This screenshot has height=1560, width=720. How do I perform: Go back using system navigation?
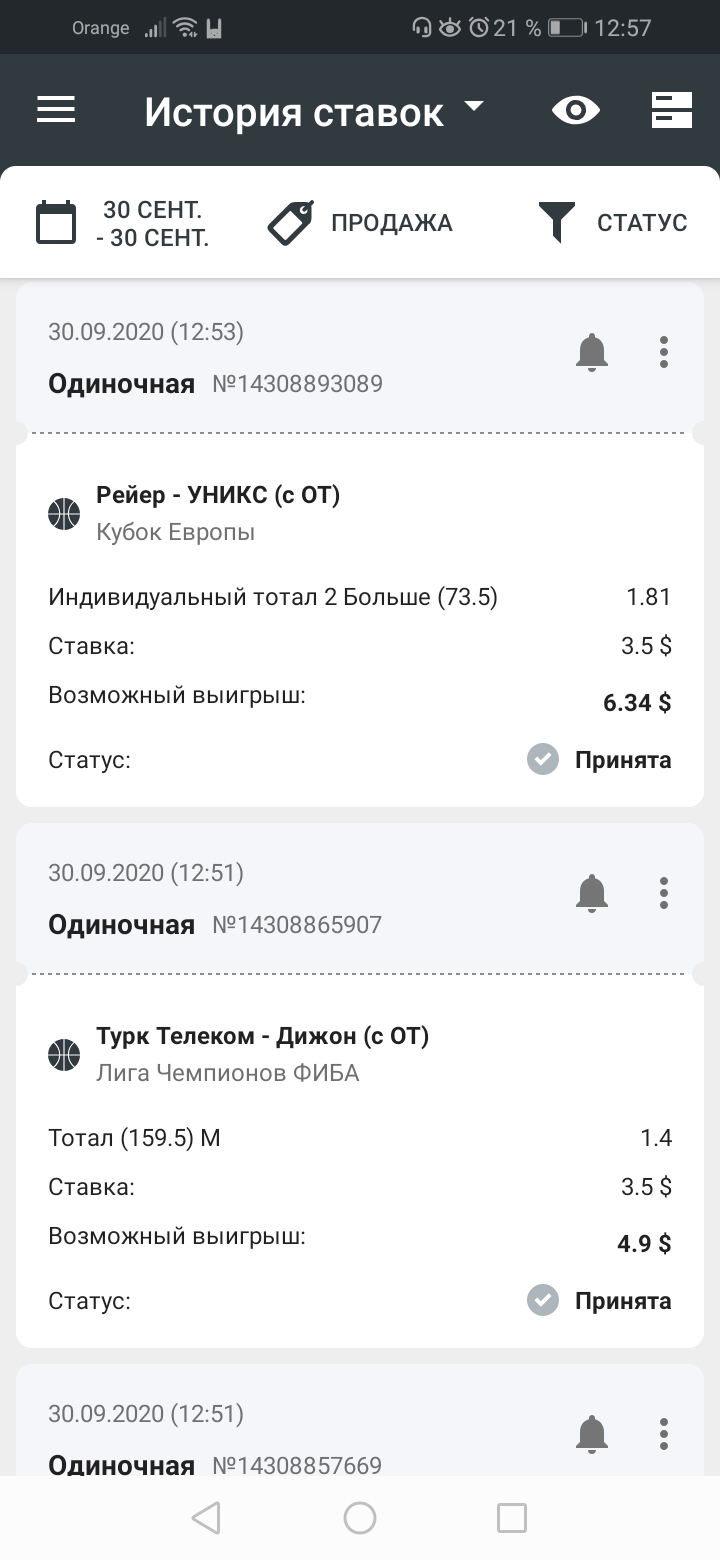click(206, 1518)
